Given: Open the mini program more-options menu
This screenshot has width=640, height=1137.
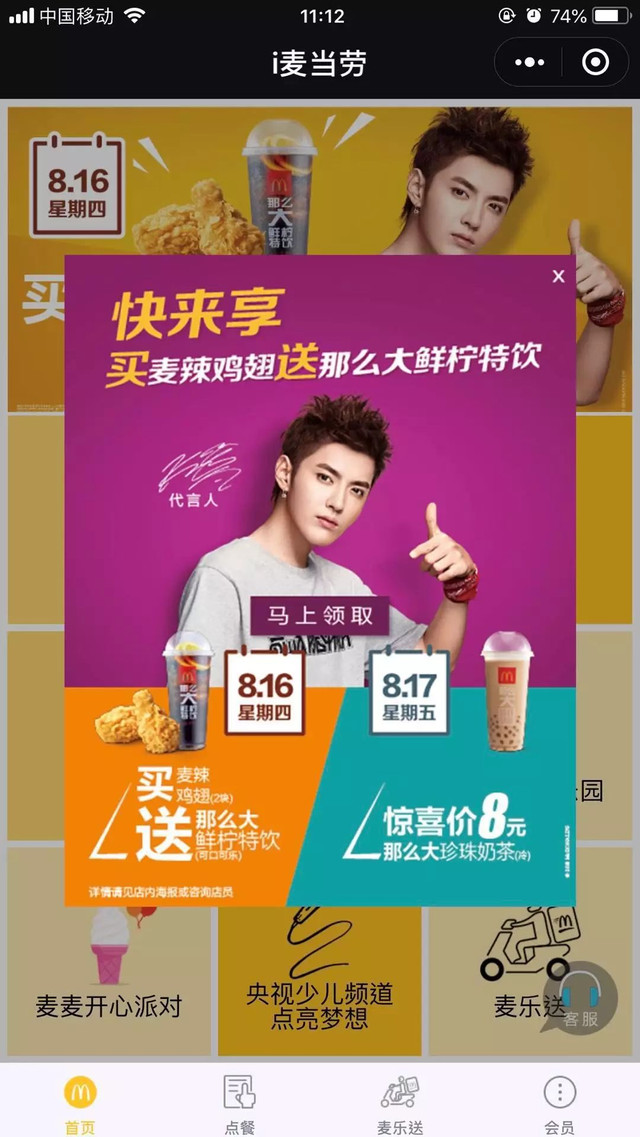Looking at the screenshot, I should click(x=530, y=63).
